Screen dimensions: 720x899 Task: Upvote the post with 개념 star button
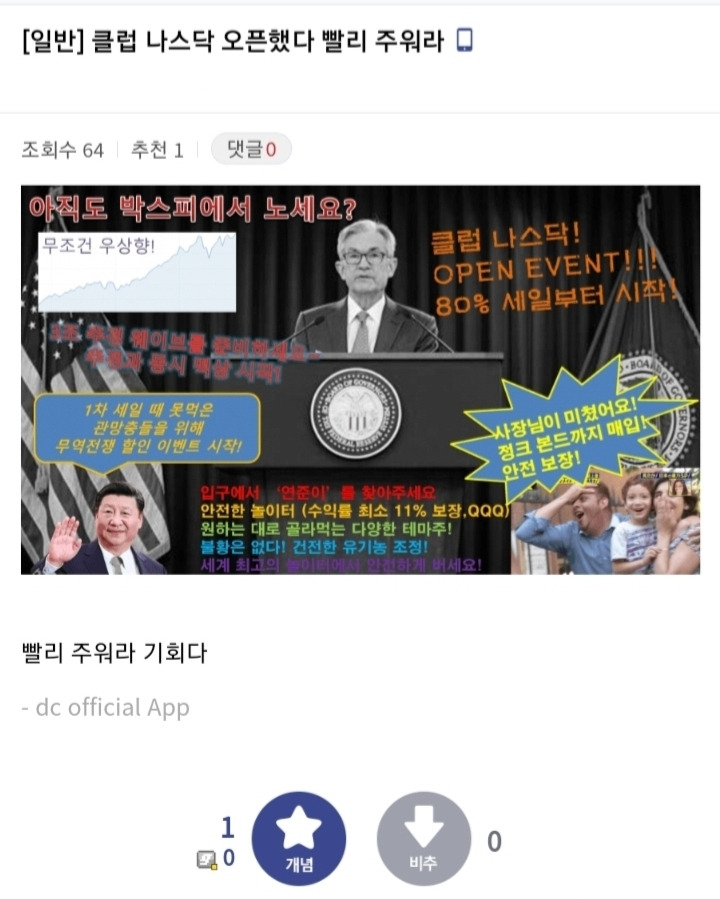tap(299, 838)
